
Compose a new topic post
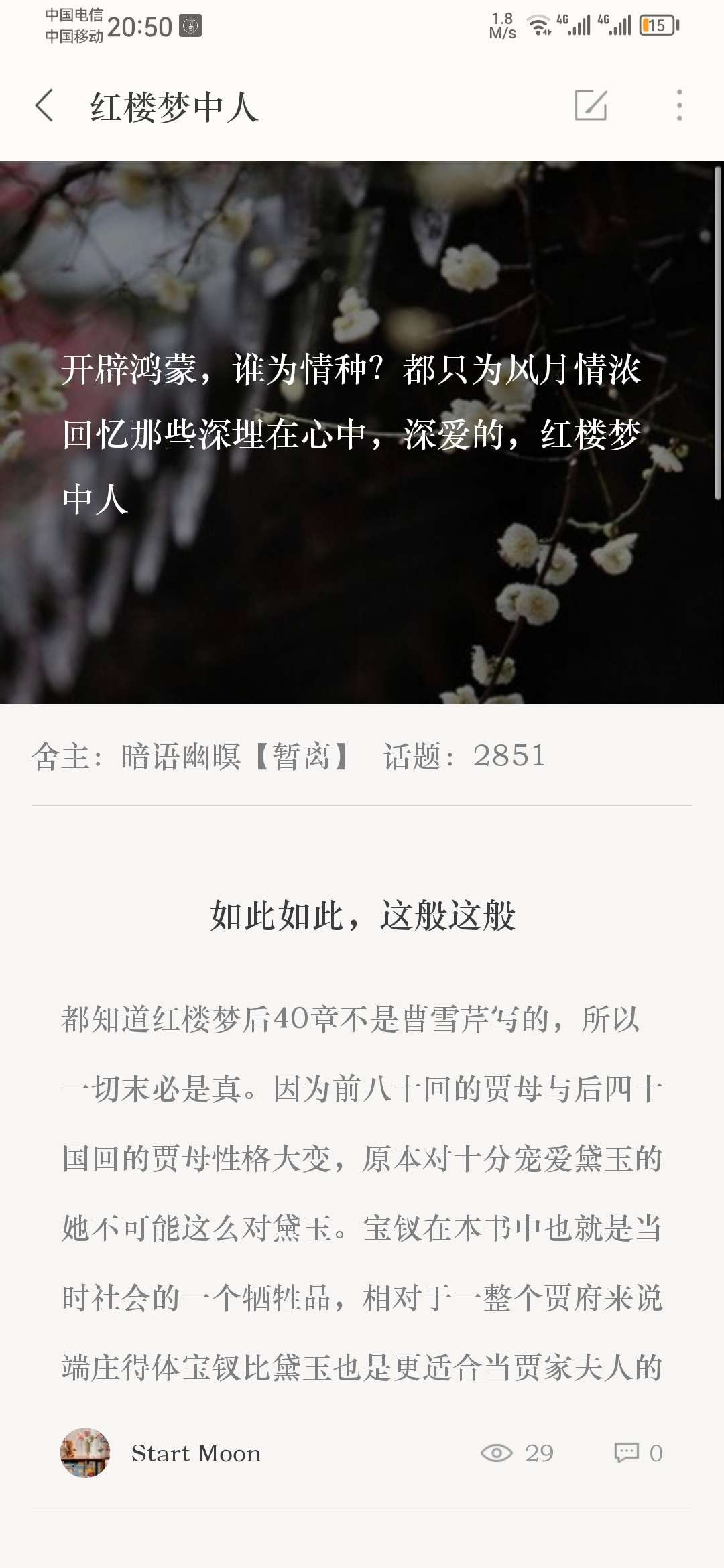pos(591,106)
